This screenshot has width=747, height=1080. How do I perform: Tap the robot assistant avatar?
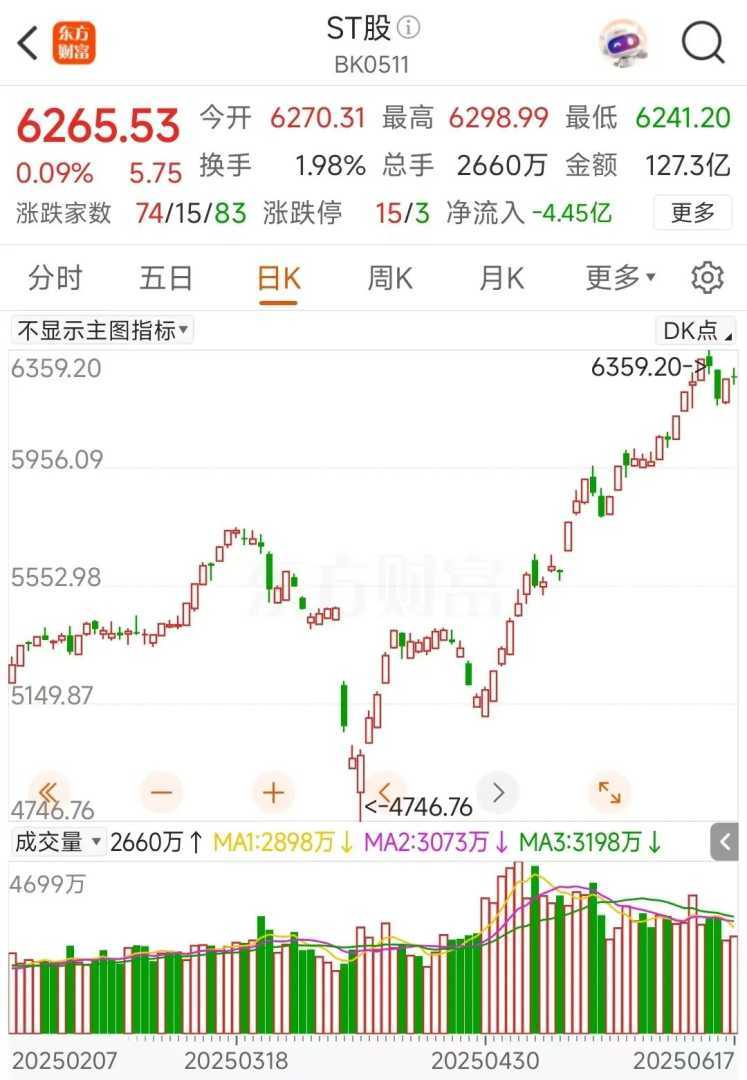[x=623, y=43]
